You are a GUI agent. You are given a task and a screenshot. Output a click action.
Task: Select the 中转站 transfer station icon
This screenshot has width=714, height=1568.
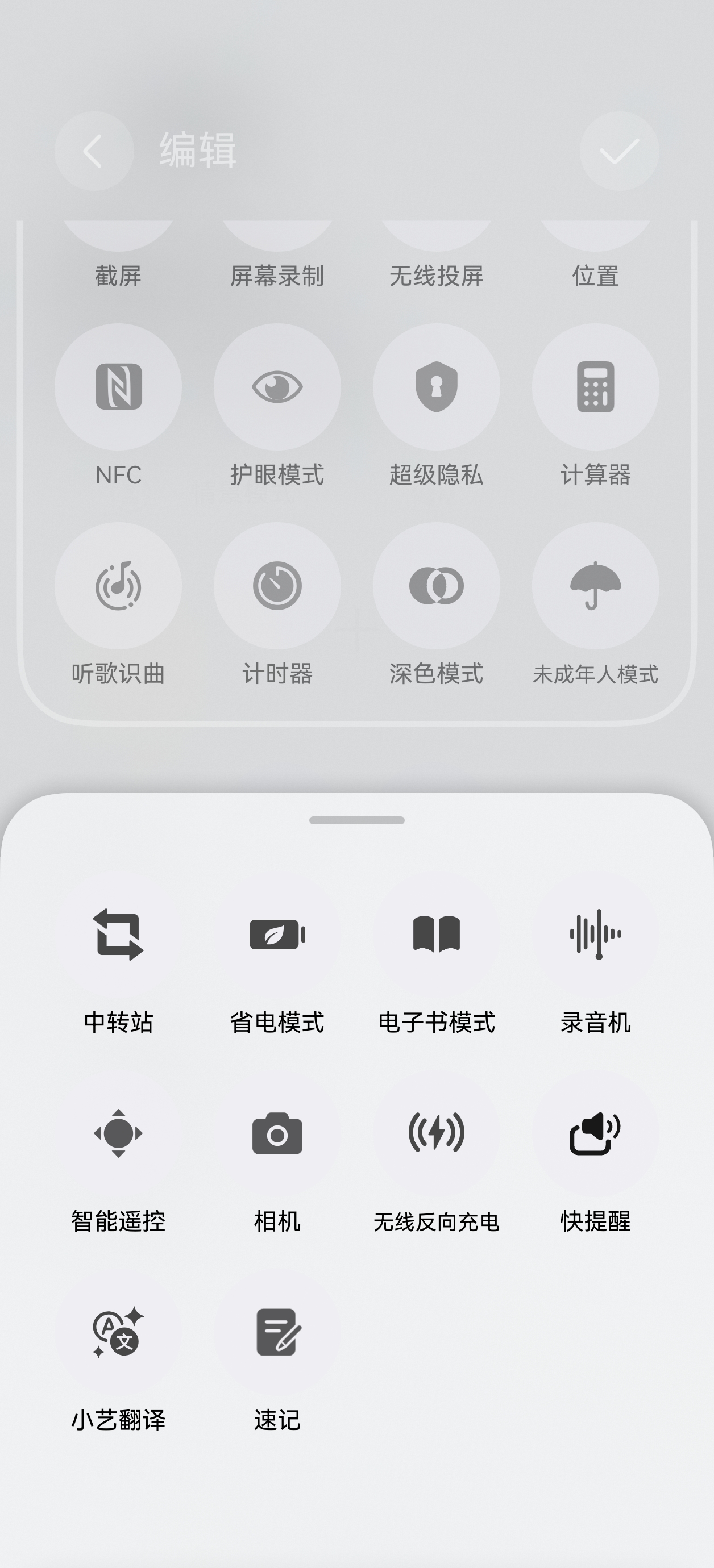click(x=119, y=937)
